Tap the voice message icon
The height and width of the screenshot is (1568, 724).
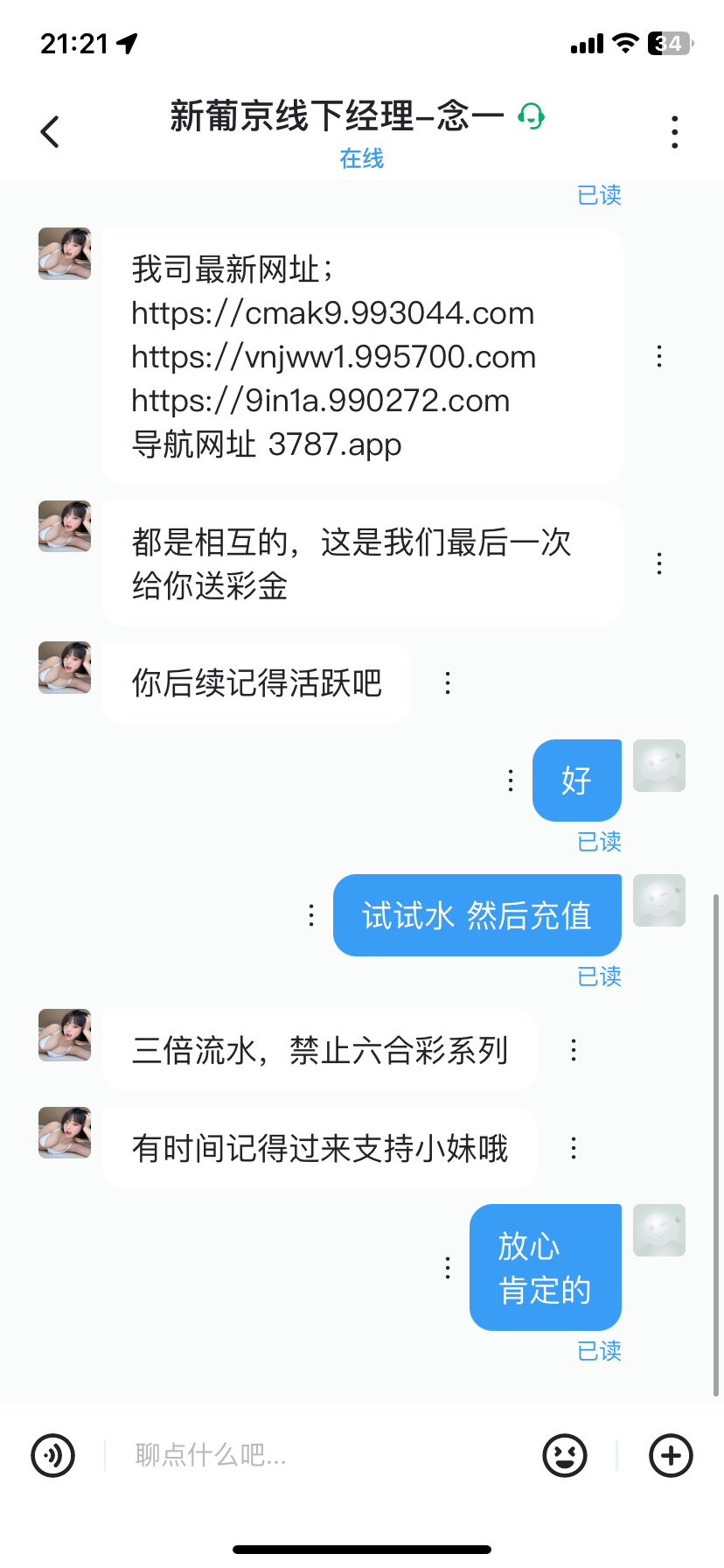tap(53, 1456)
